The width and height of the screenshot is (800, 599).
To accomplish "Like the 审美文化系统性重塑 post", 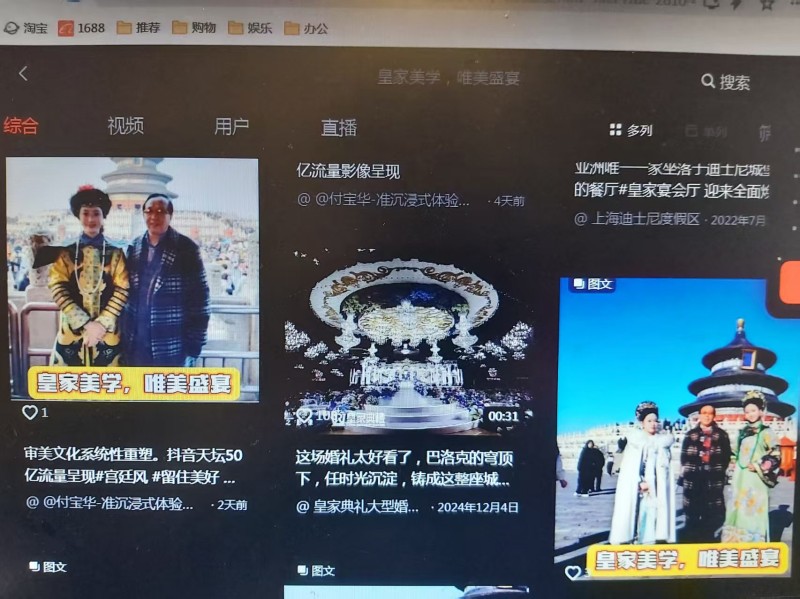I will [x=30, y=412].
